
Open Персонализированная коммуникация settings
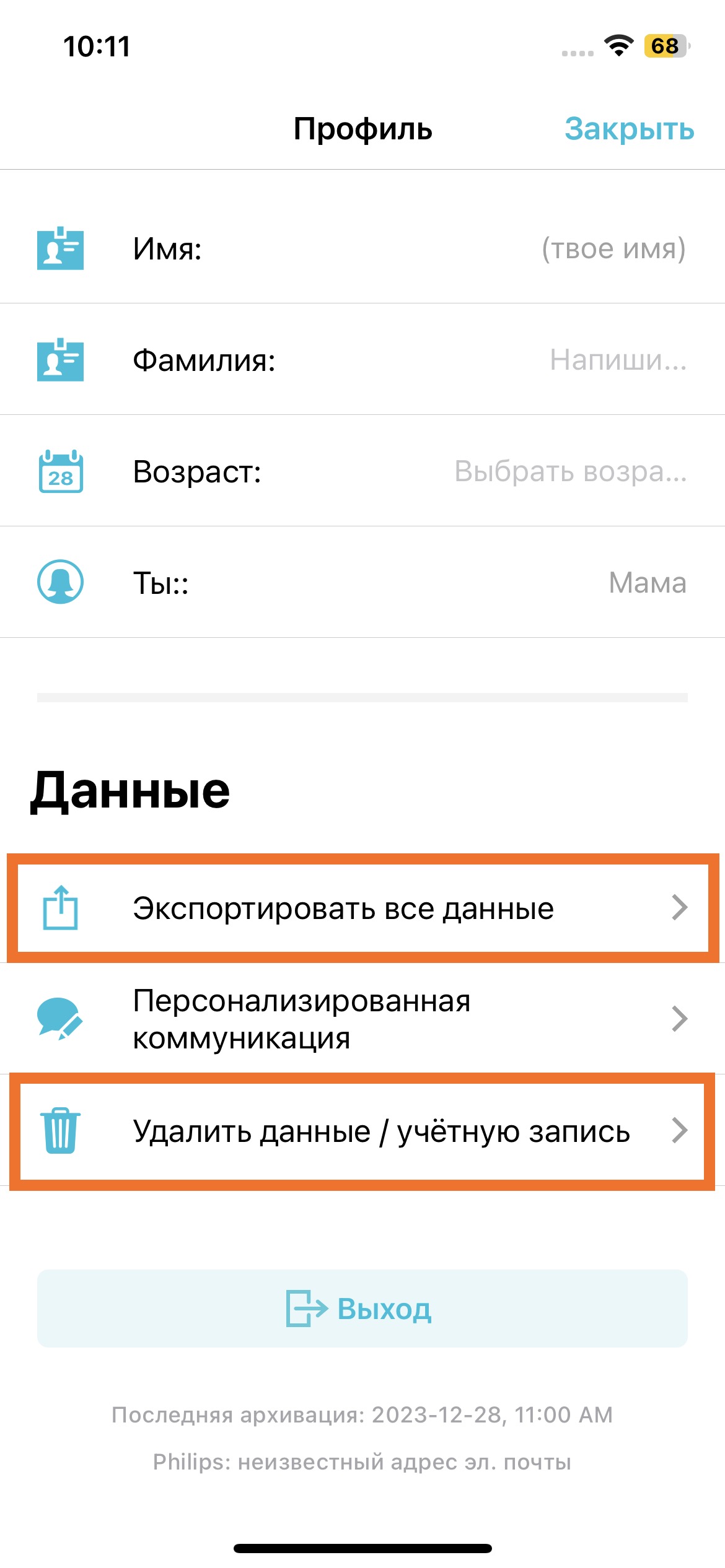pos(362,1019)
